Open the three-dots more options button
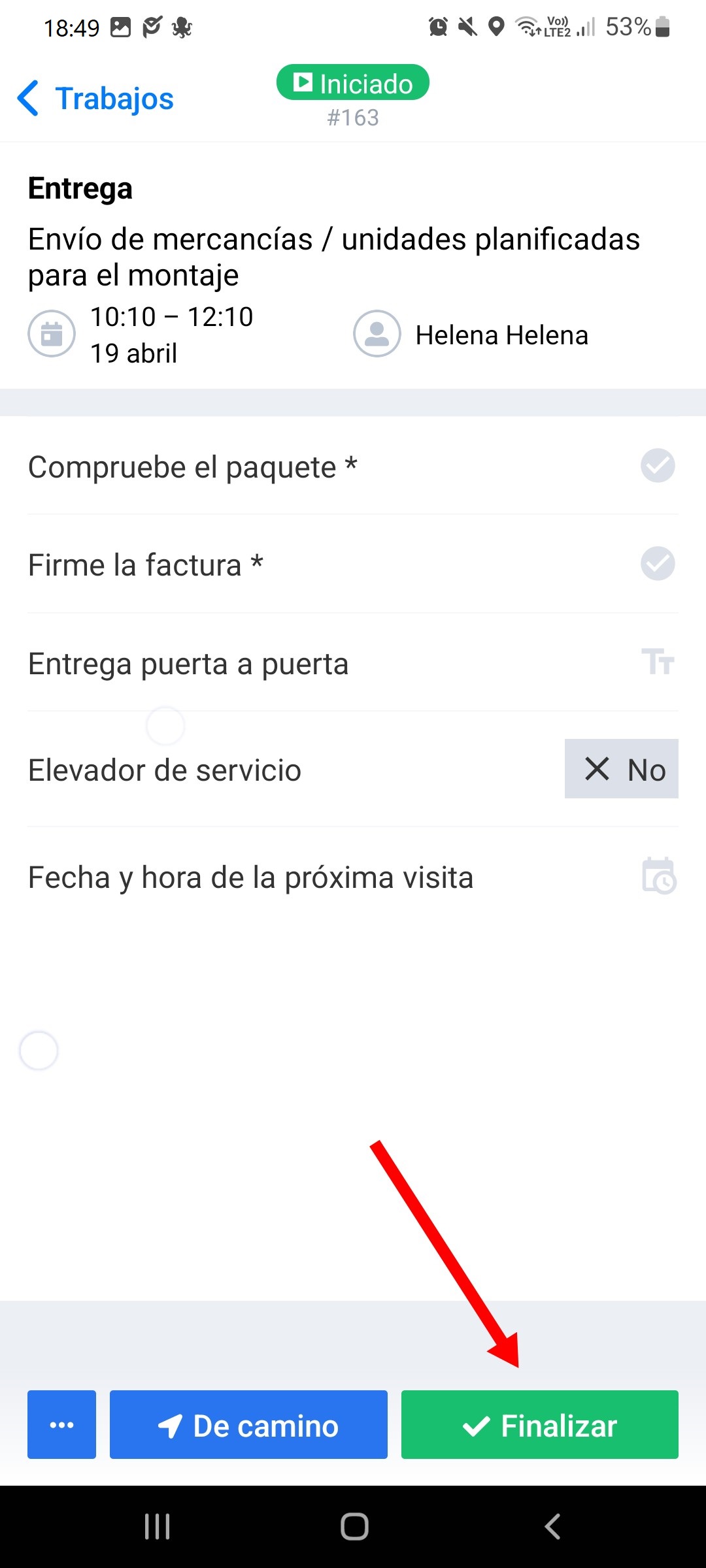This screenshot has width=706, height=1568. tap(61, 1424)
